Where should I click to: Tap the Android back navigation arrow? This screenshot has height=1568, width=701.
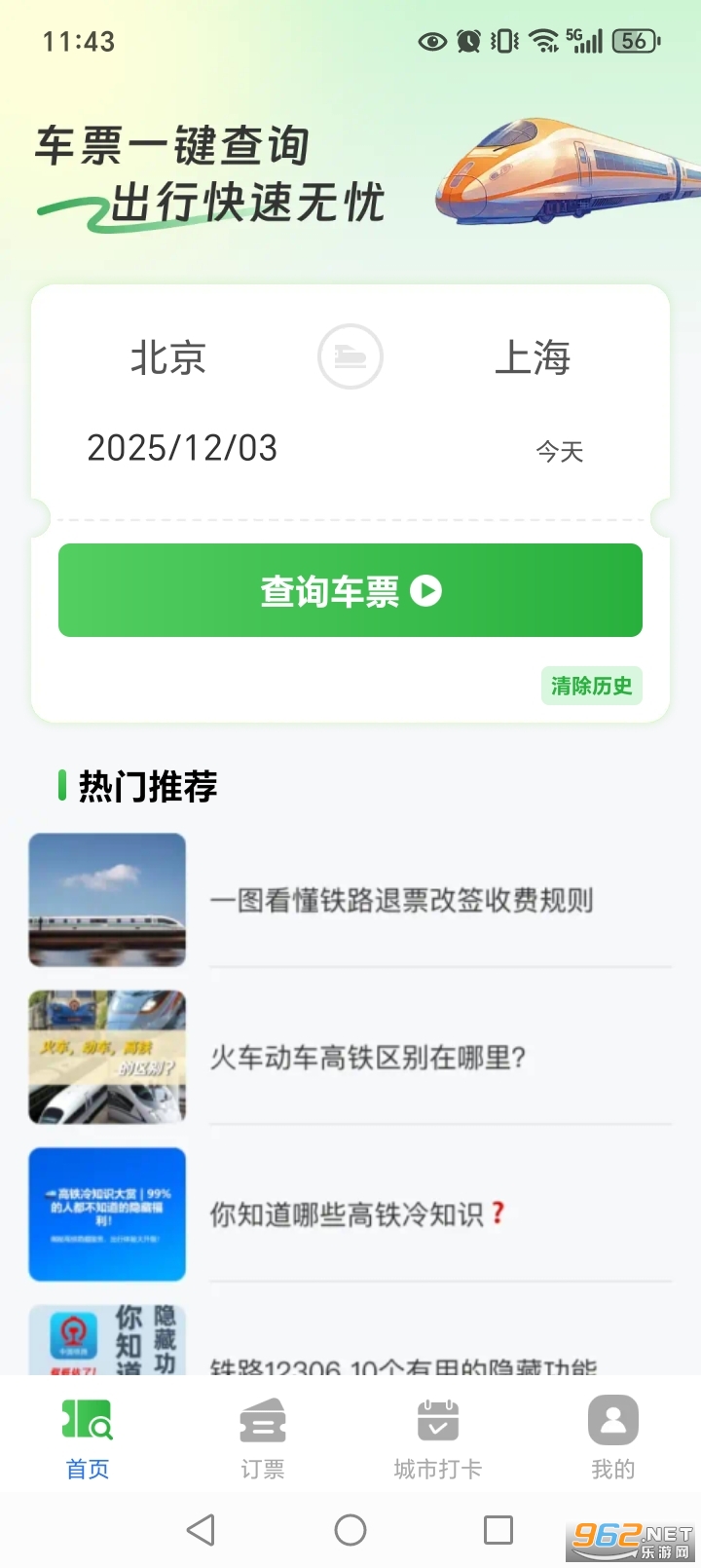201,1529
